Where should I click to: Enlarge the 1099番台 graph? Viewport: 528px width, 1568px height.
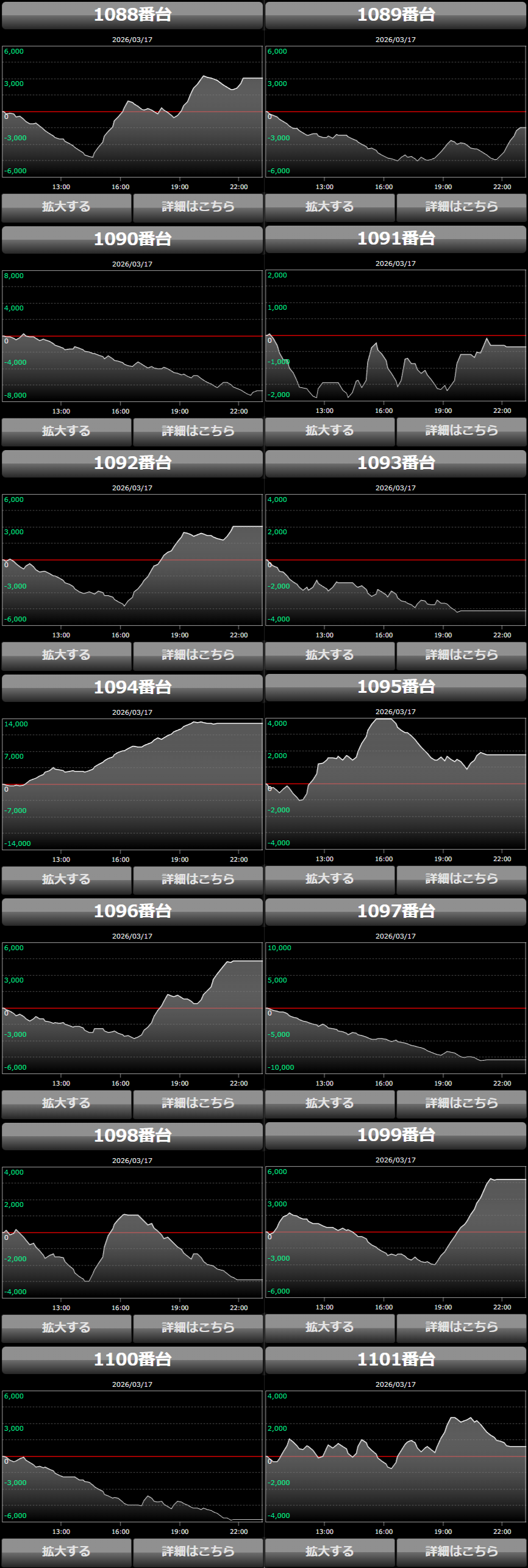point(330,1327)
